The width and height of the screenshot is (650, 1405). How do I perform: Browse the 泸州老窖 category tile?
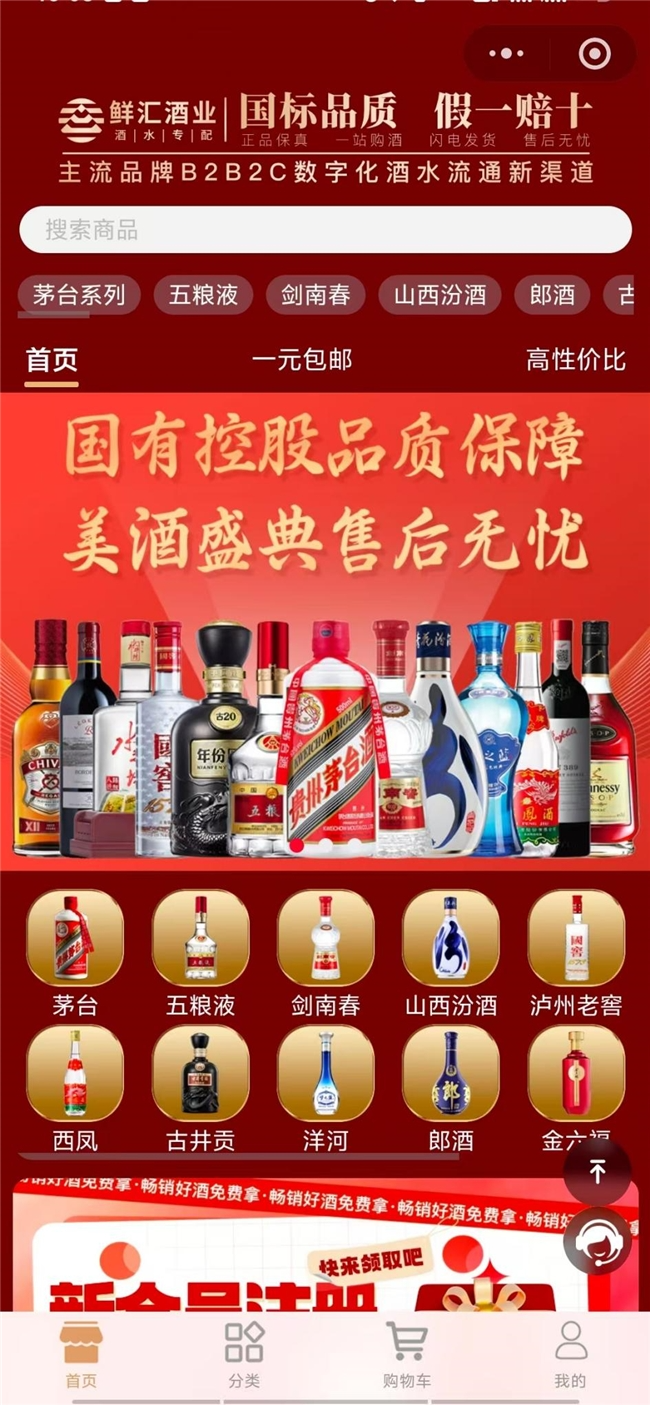coord(576,952)
